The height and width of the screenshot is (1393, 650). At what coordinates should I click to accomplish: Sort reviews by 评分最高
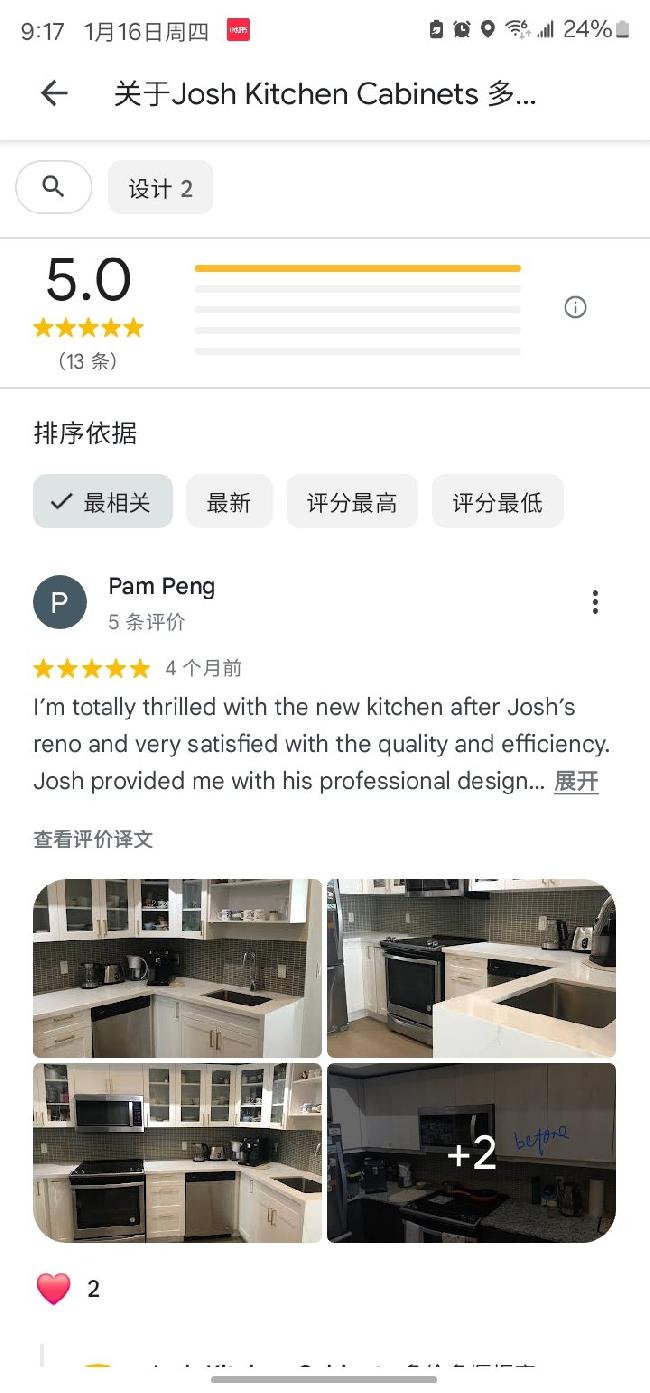(x=352, y=502)
